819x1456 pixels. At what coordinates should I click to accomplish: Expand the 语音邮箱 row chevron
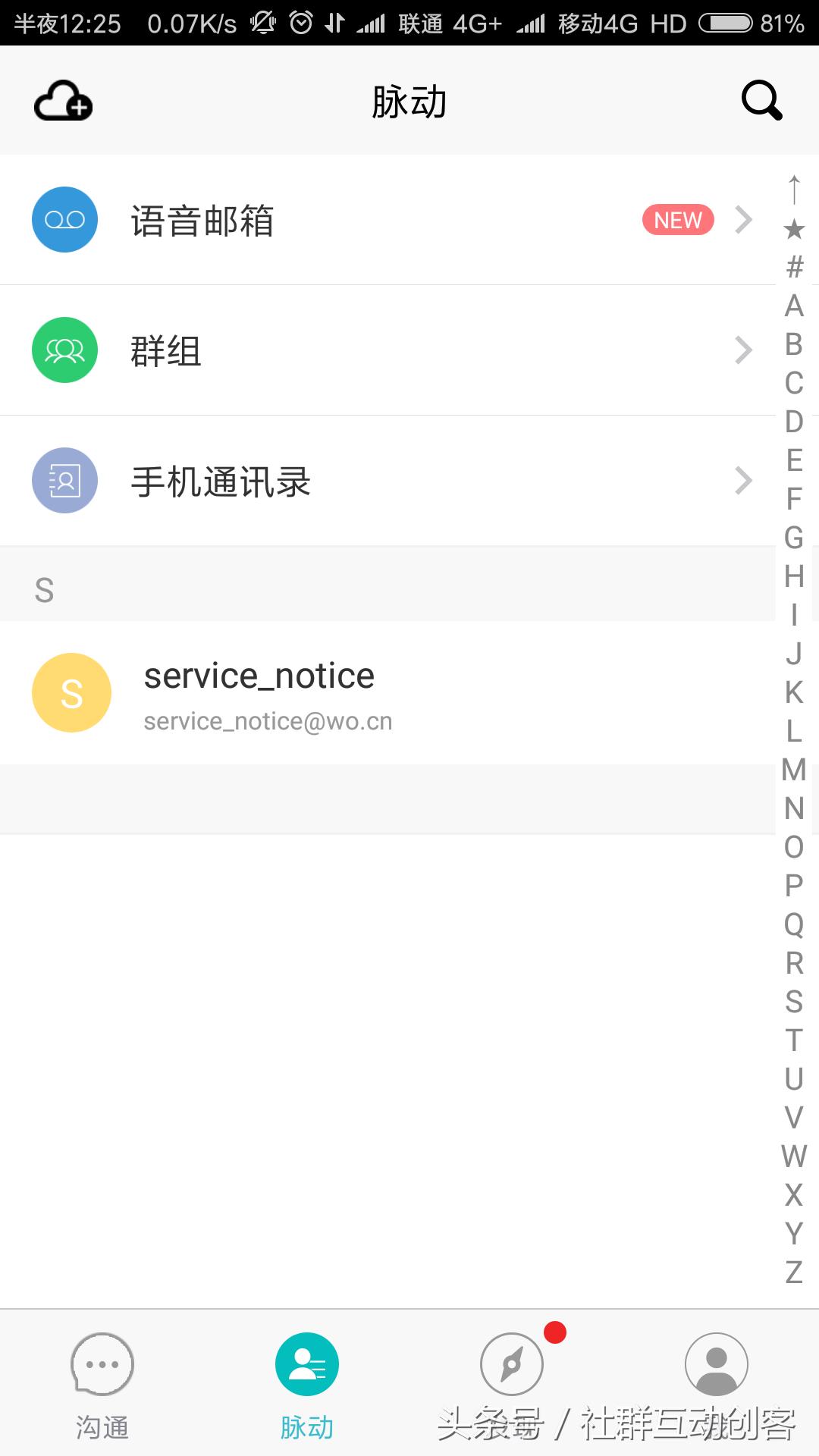743,219
